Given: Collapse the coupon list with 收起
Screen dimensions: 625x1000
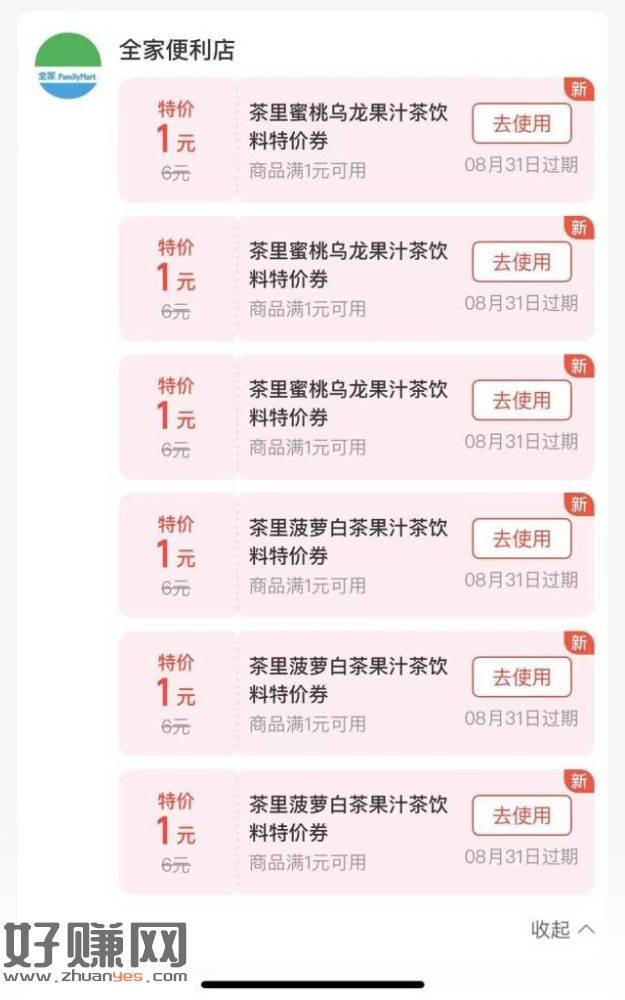Looking at the screenshot, I should coord(562,929).
